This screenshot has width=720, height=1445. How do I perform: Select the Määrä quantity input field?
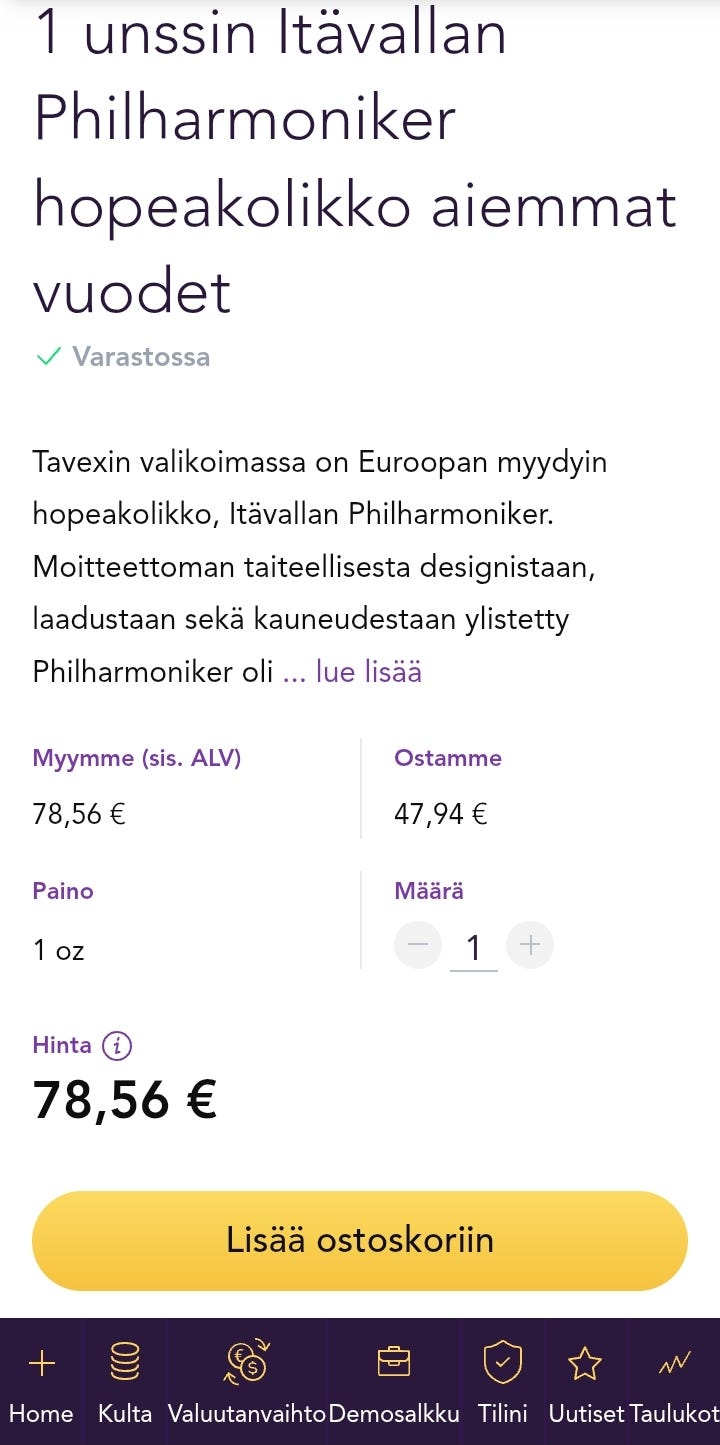click(x=474, y=944)
